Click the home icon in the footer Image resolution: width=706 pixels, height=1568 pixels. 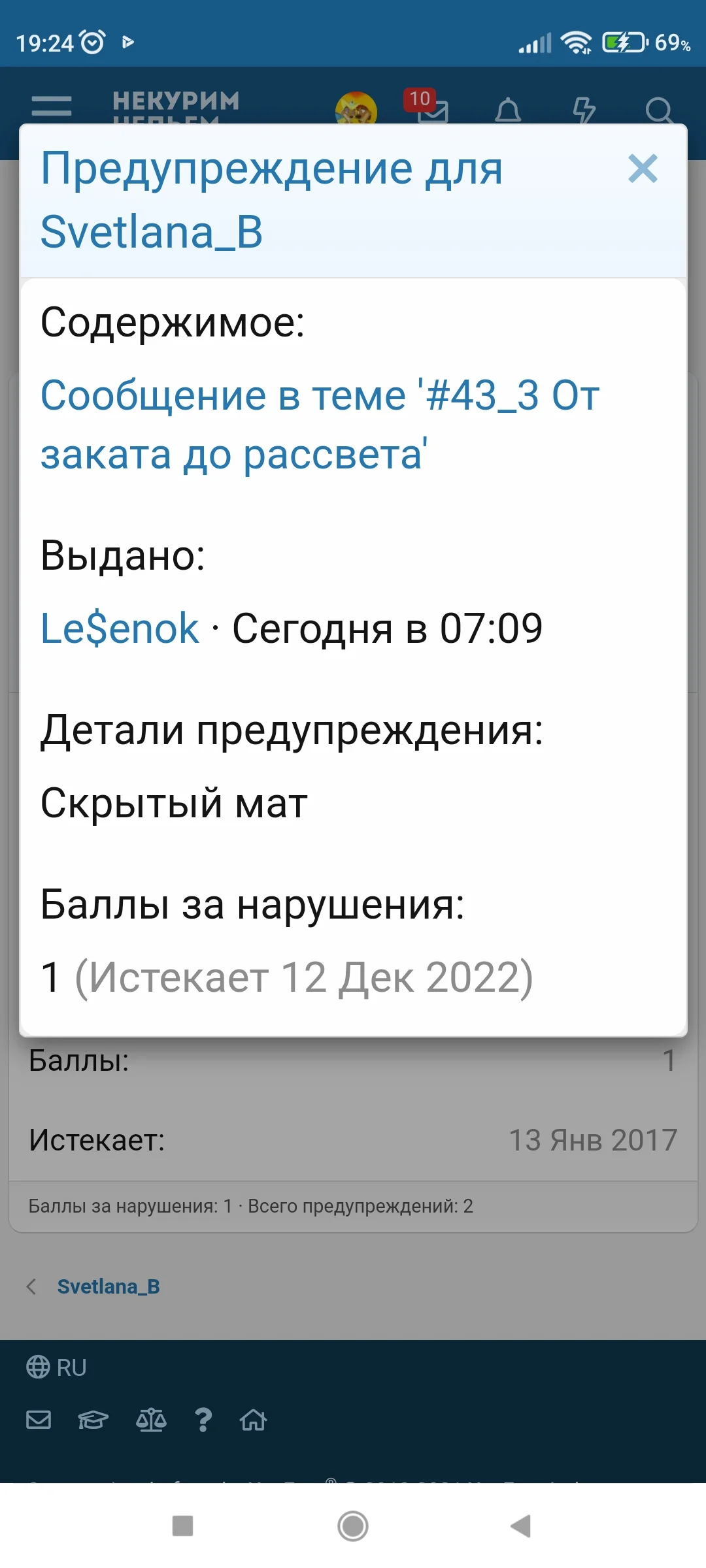[256, 1420]
